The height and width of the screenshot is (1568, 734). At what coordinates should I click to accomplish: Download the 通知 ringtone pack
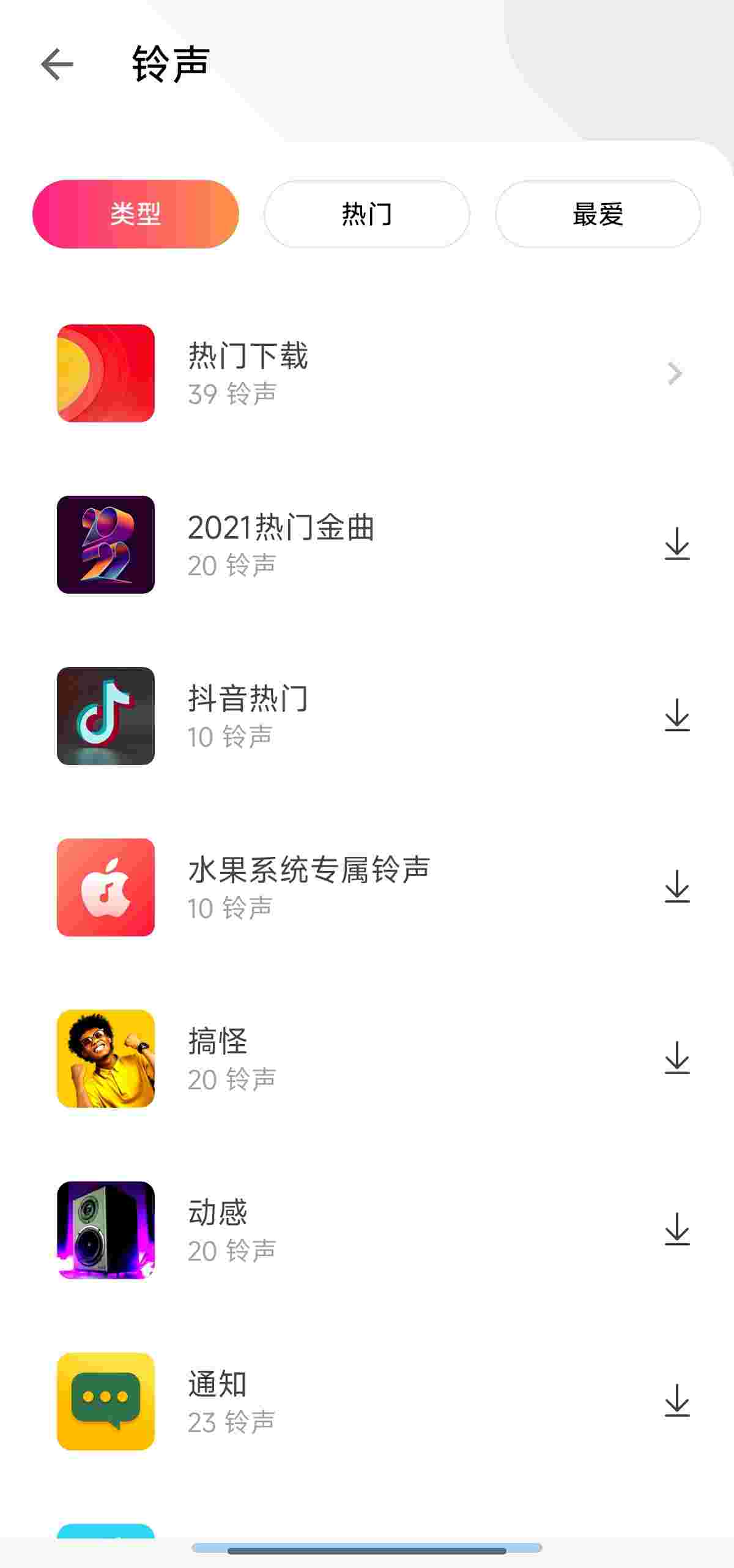tap(677, 1401)
